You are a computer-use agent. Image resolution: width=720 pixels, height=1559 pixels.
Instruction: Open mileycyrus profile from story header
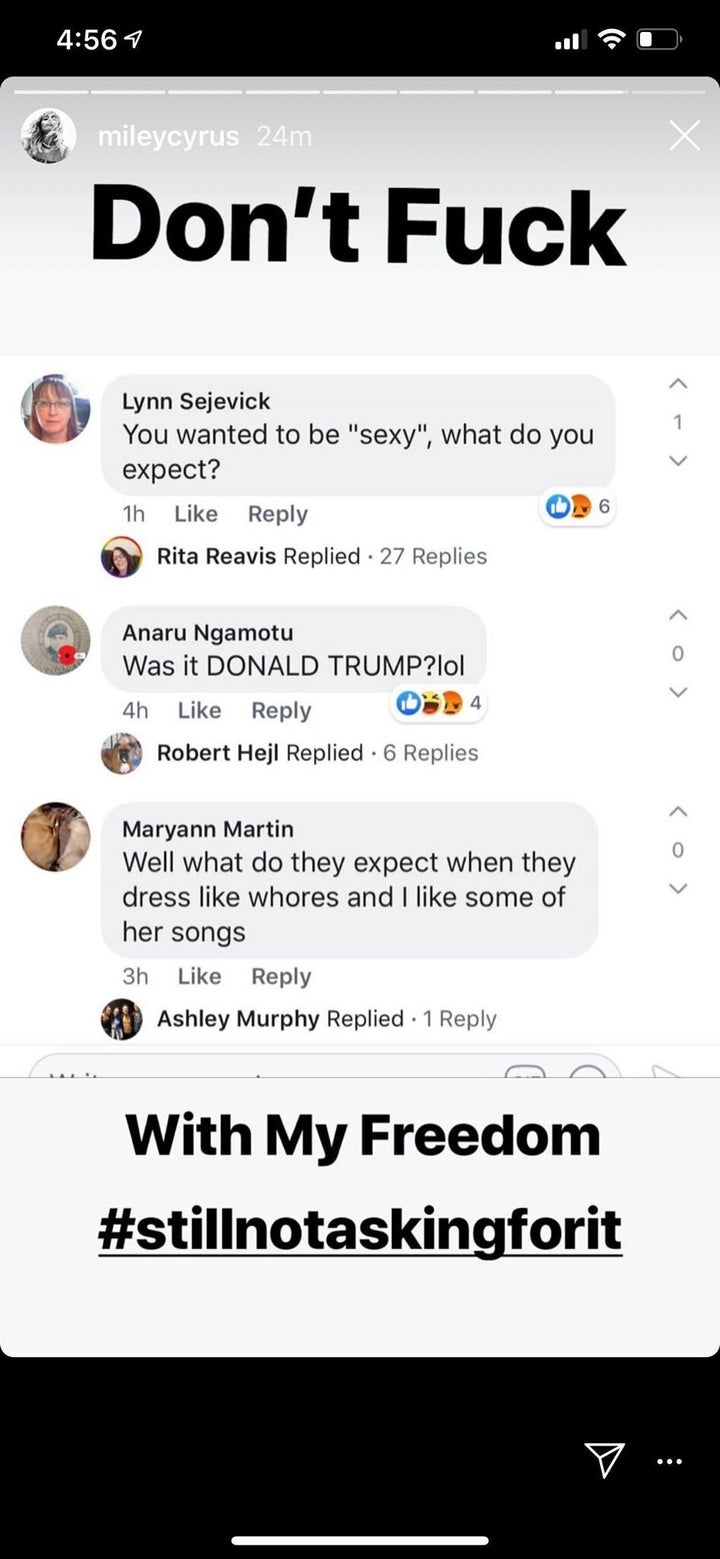click(168, 136)
